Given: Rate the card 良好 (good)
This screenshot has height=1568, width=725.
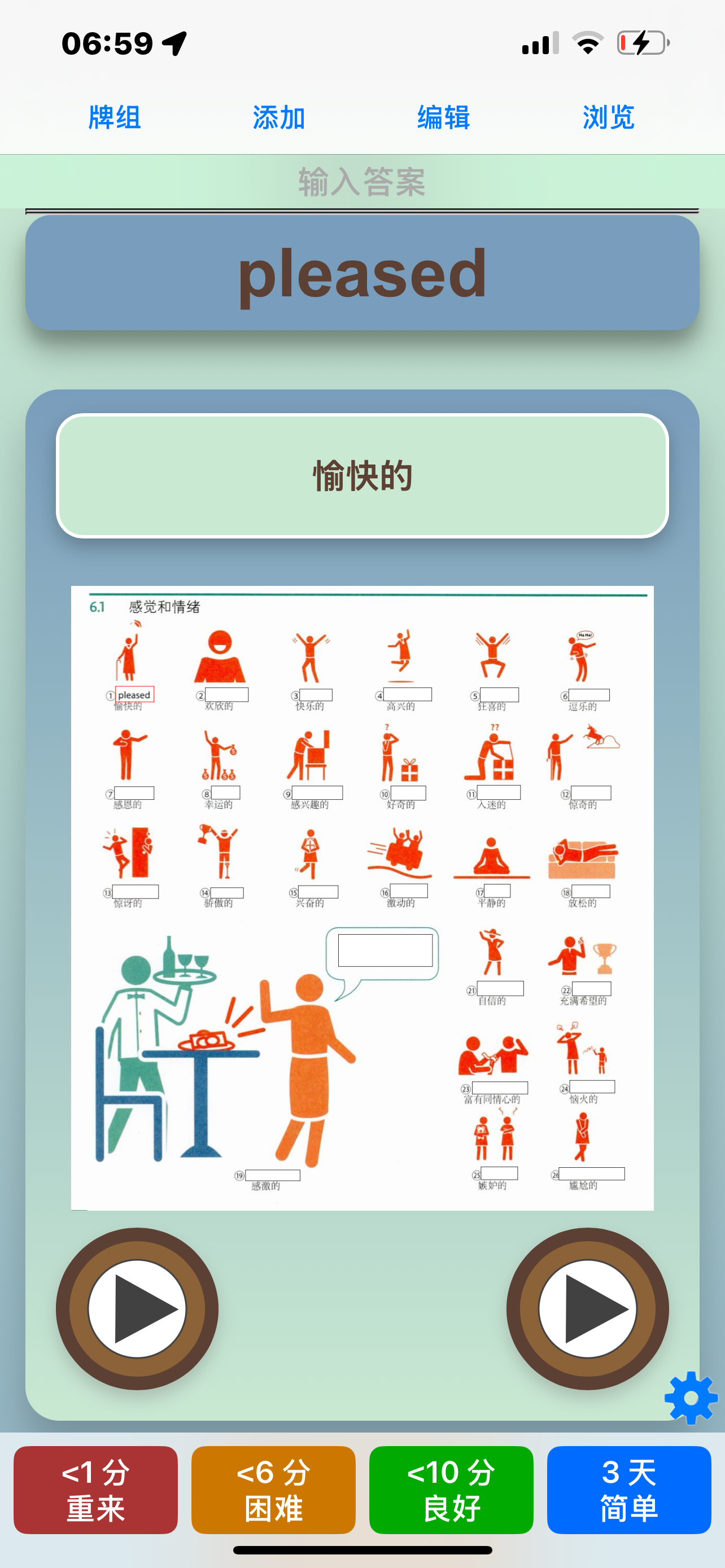Looking at the screenshot, I should coord(451,1490).
